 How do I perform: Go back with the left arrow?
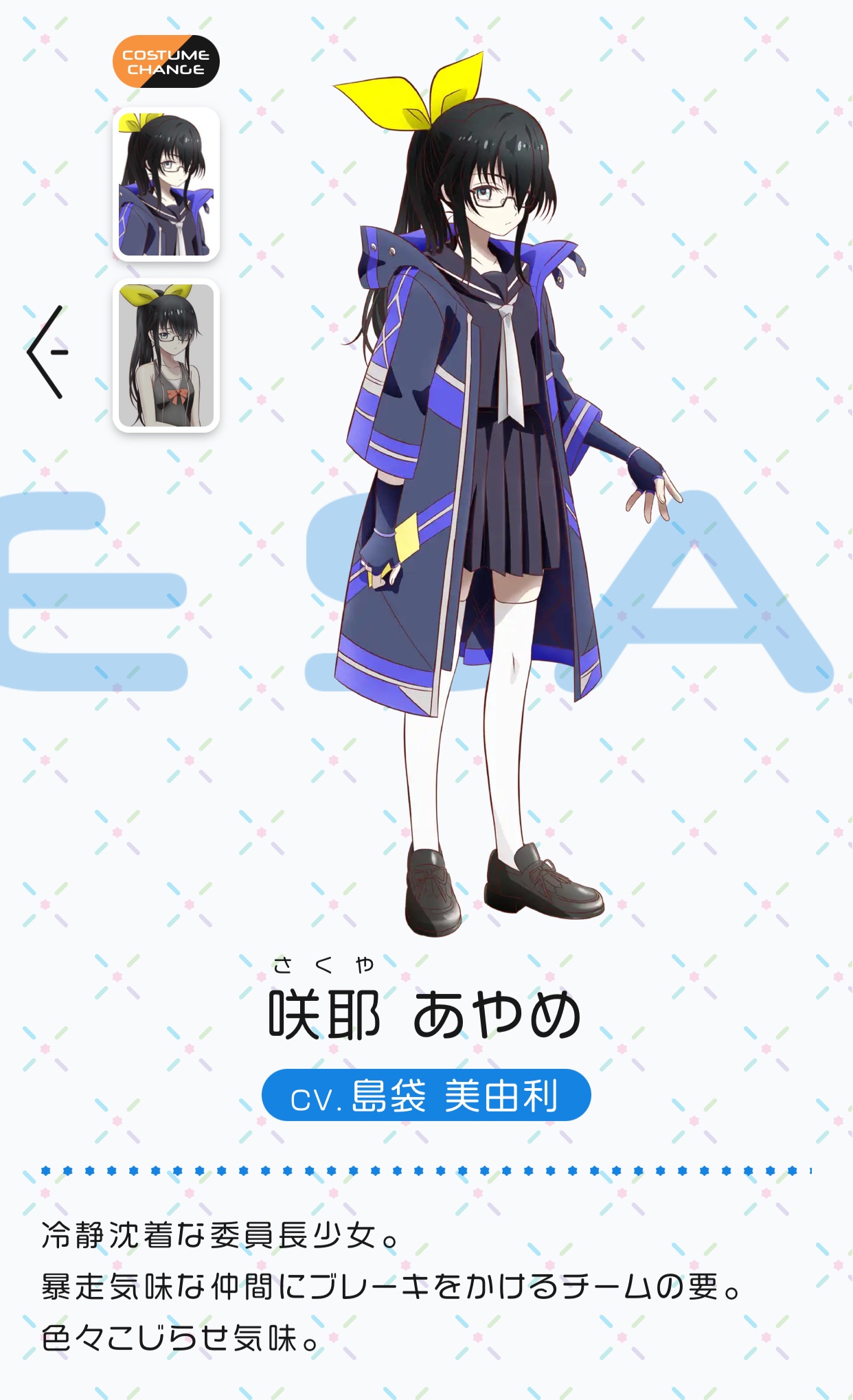point(48,352)
